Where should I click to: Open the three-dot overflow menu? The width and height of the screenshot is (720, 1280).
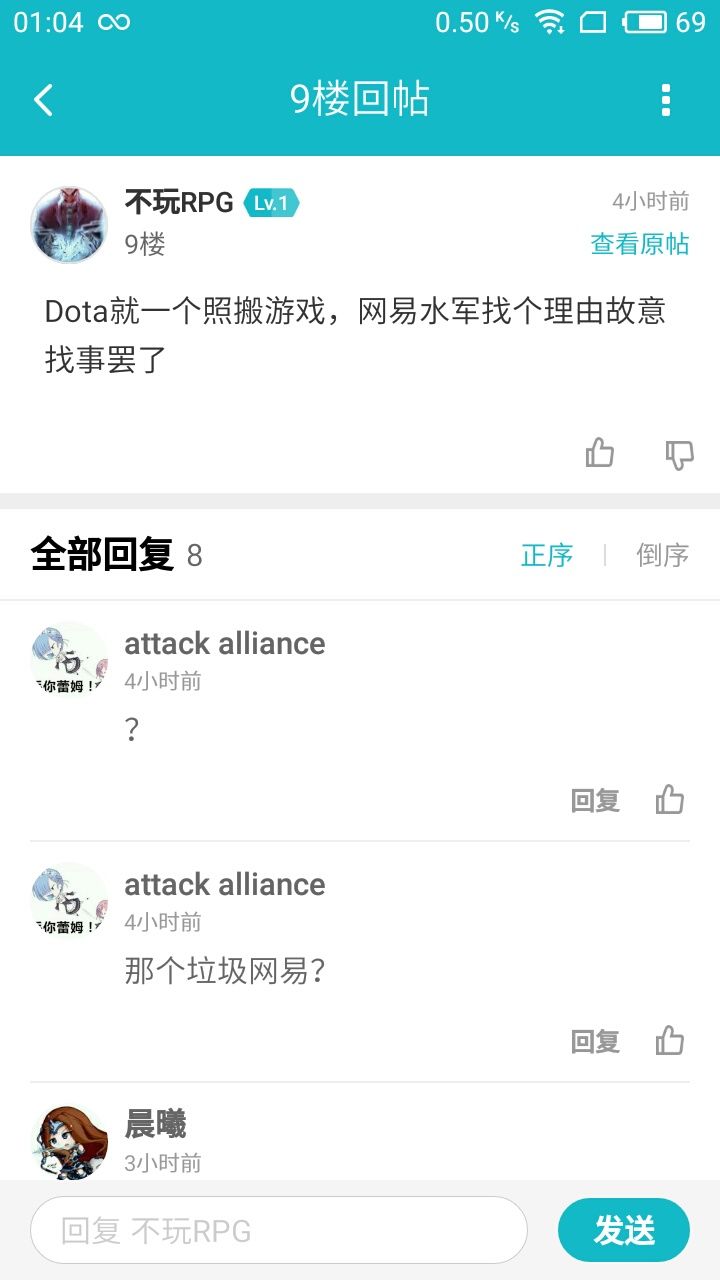pos(666,100)
